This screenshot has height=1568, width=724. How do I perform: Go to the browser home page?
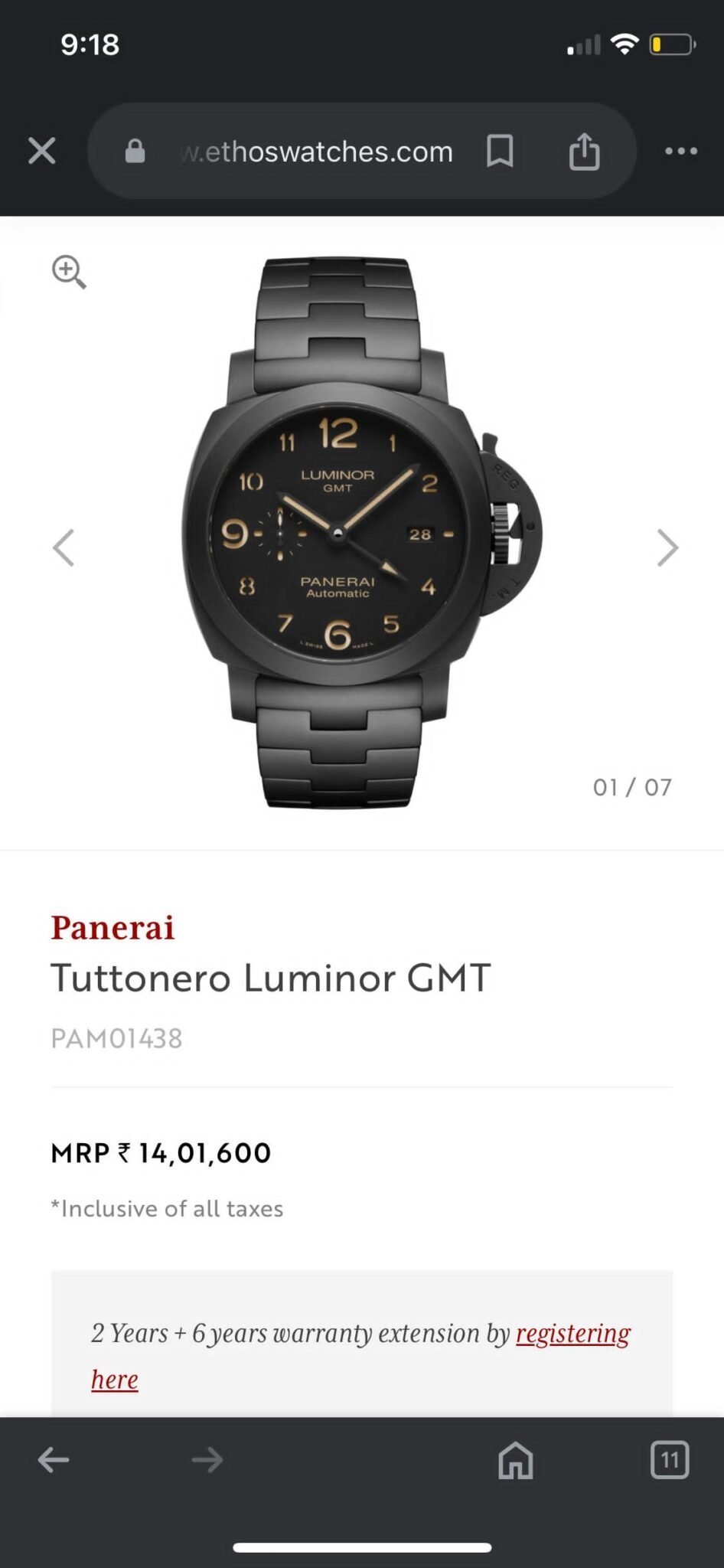pos(515,1459)
